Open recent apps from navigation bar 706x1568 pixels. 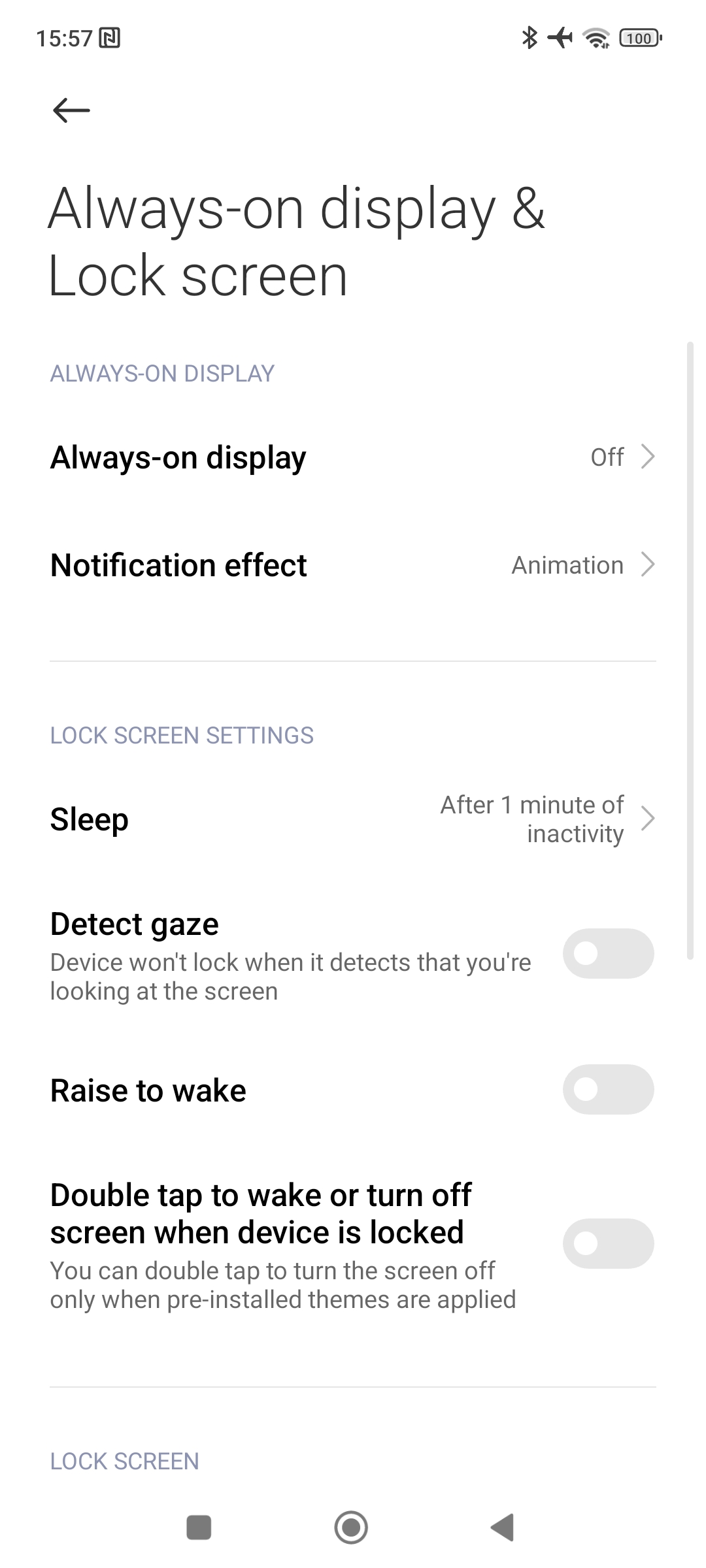[199, 1527]
